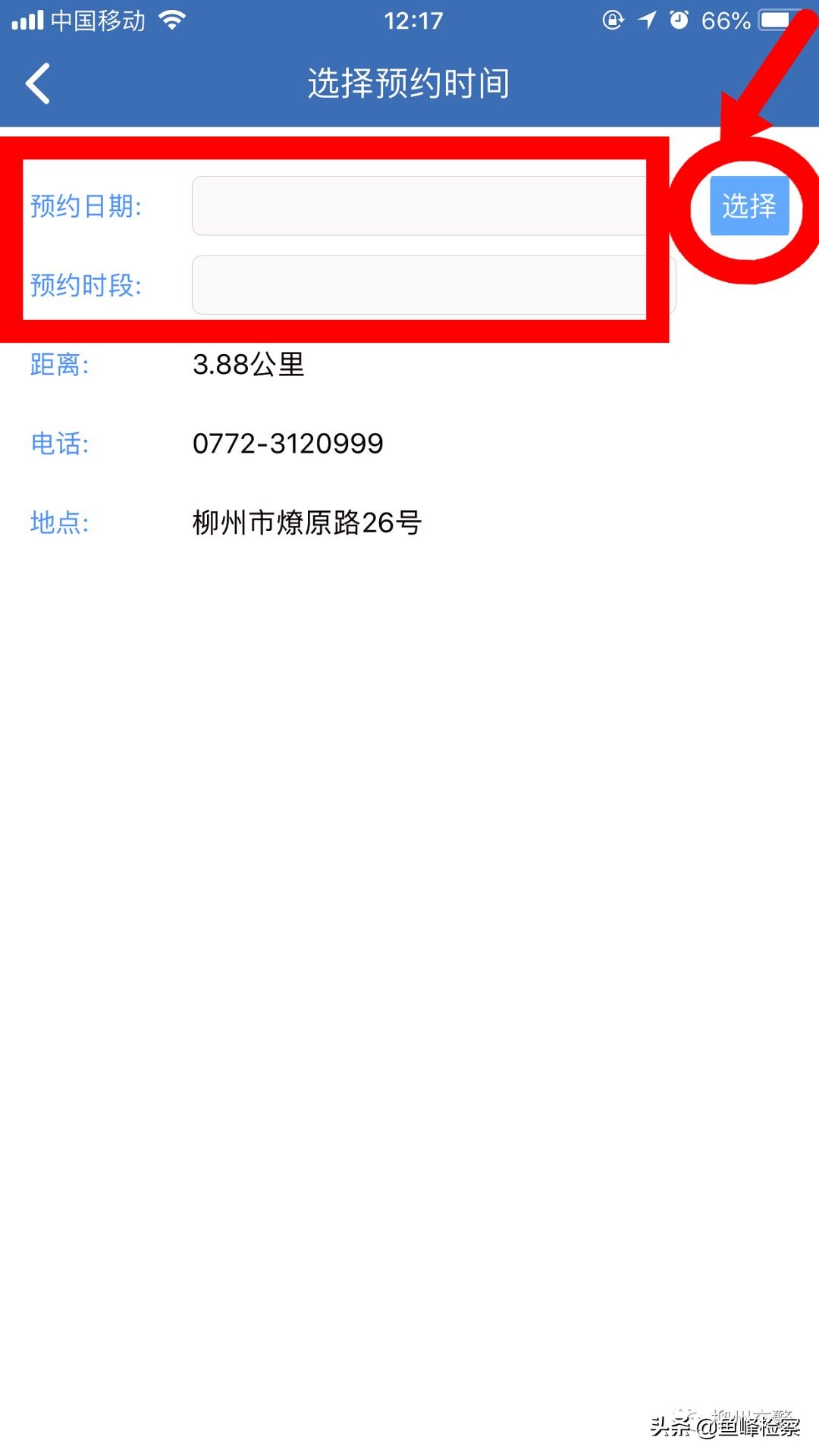
Task: Tap the 电话 label
Action: point(61,444)
